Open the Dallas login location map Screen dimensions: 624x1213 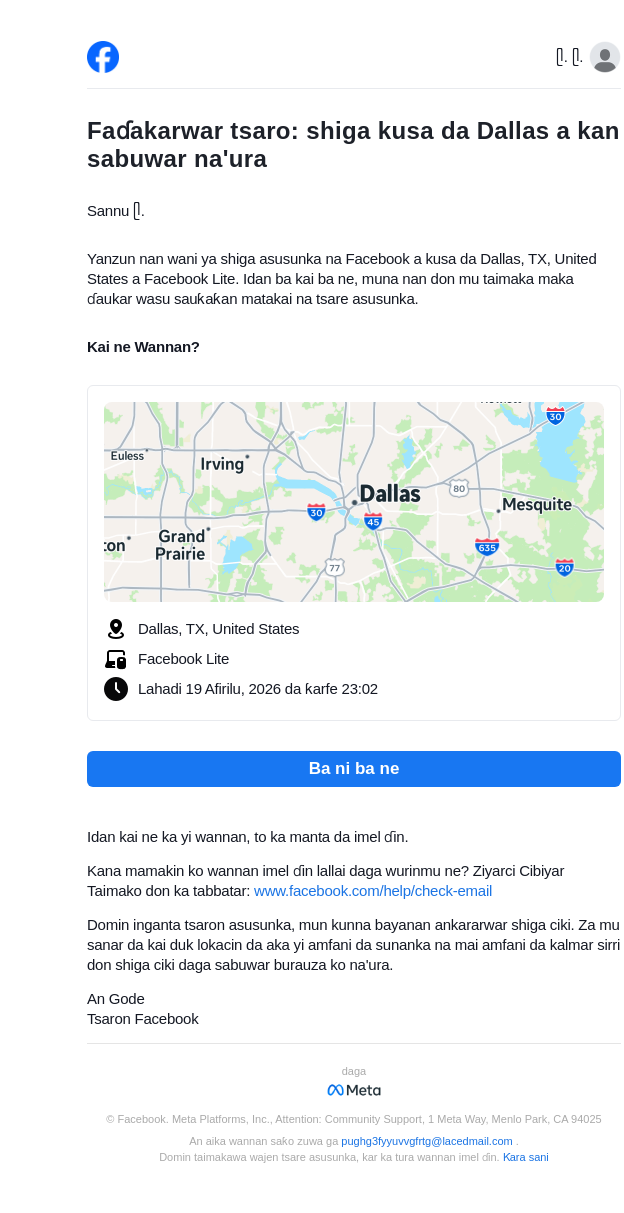353,502
